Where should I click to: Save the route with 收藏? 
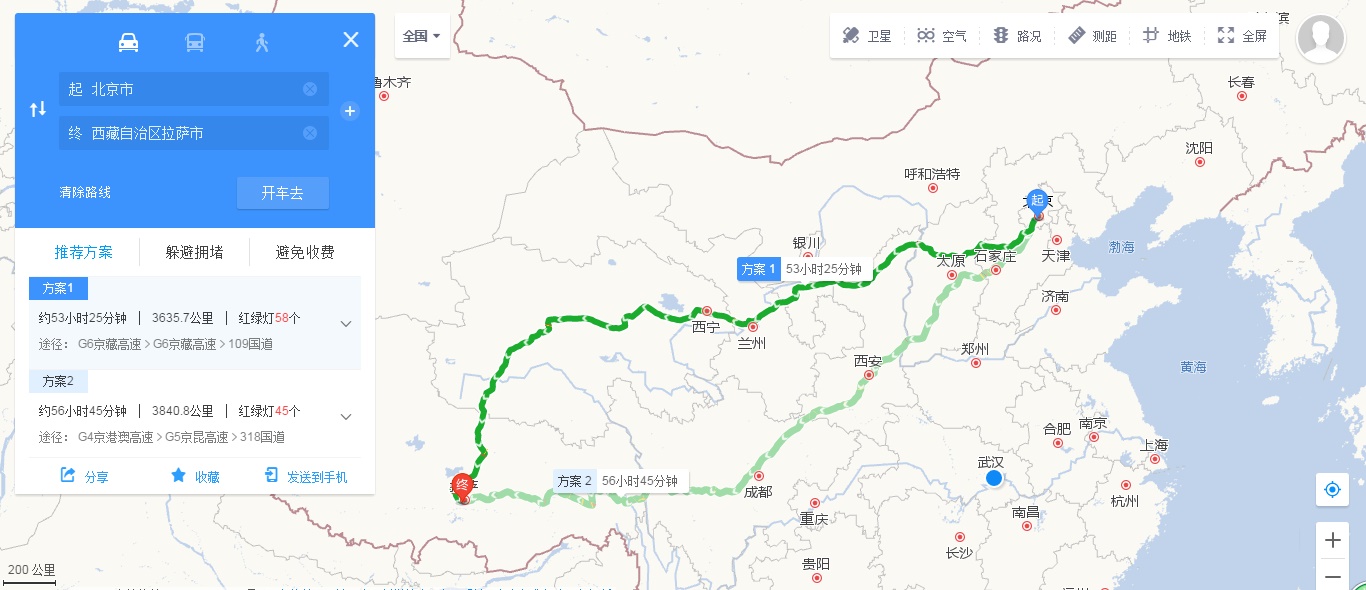pyautogui.click(x=195, y=477)
